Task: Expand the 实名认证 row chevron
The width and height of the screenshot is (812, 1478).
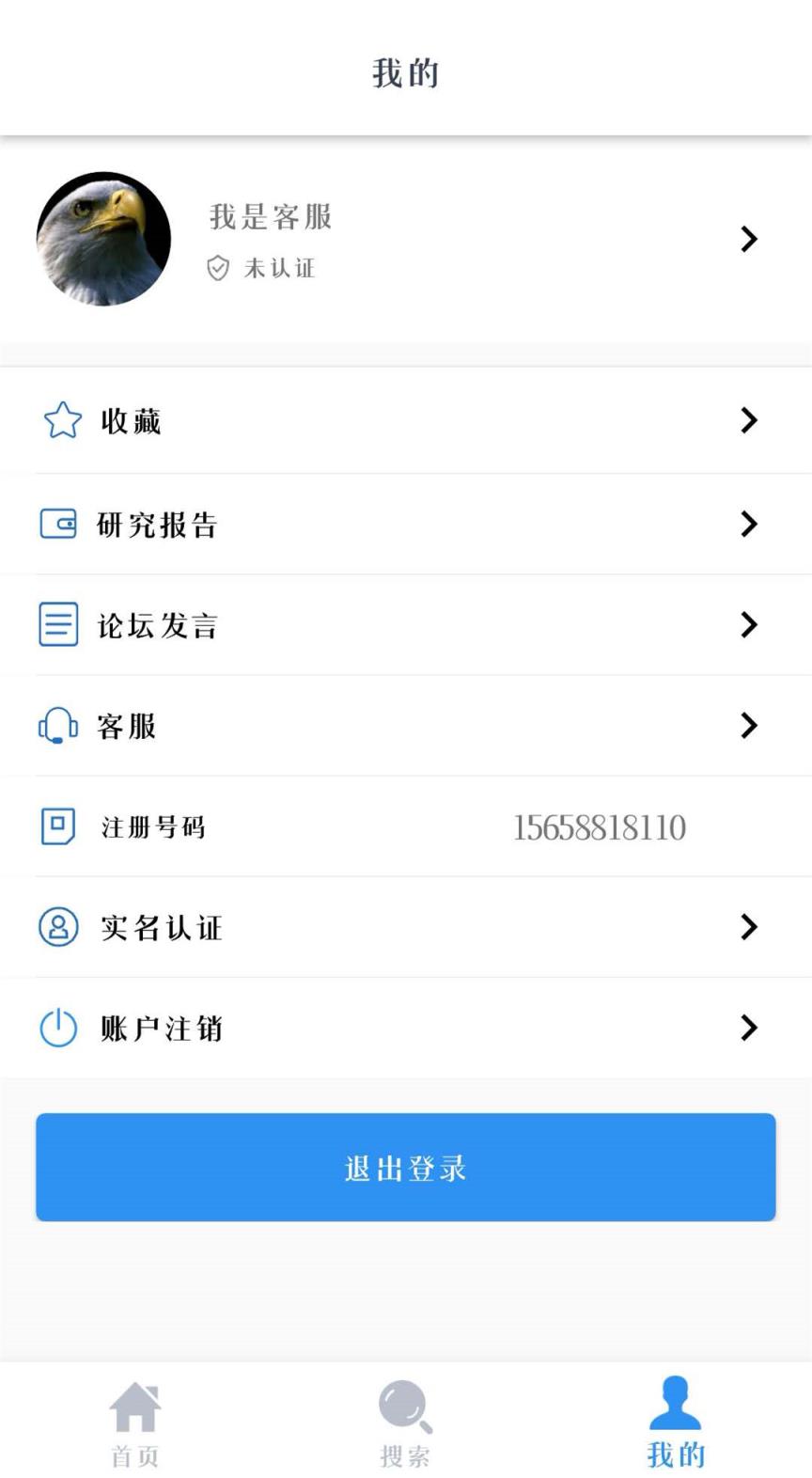Action: [x=748, y=927]
